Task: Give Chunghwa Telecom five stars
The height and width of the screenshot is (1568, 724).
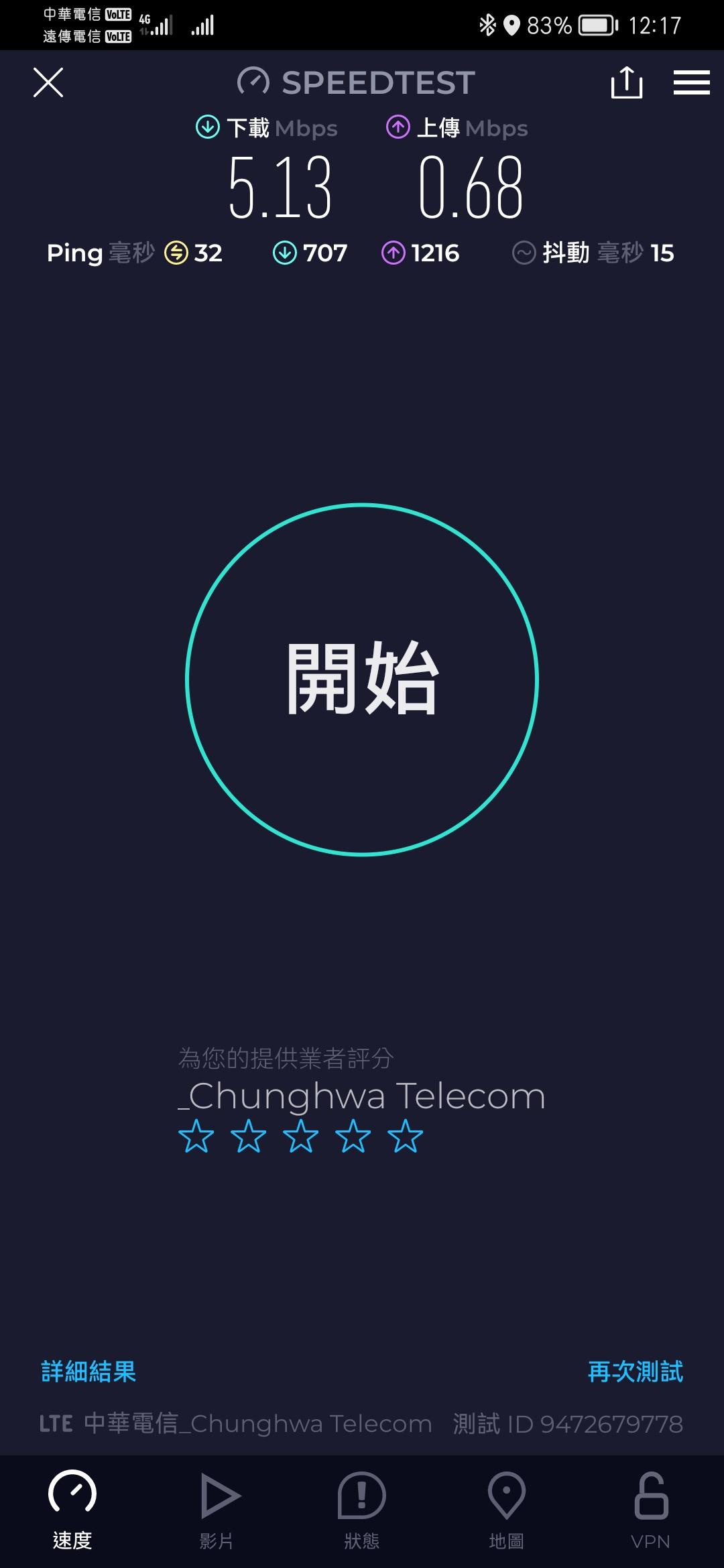Action: point(406,1136)
